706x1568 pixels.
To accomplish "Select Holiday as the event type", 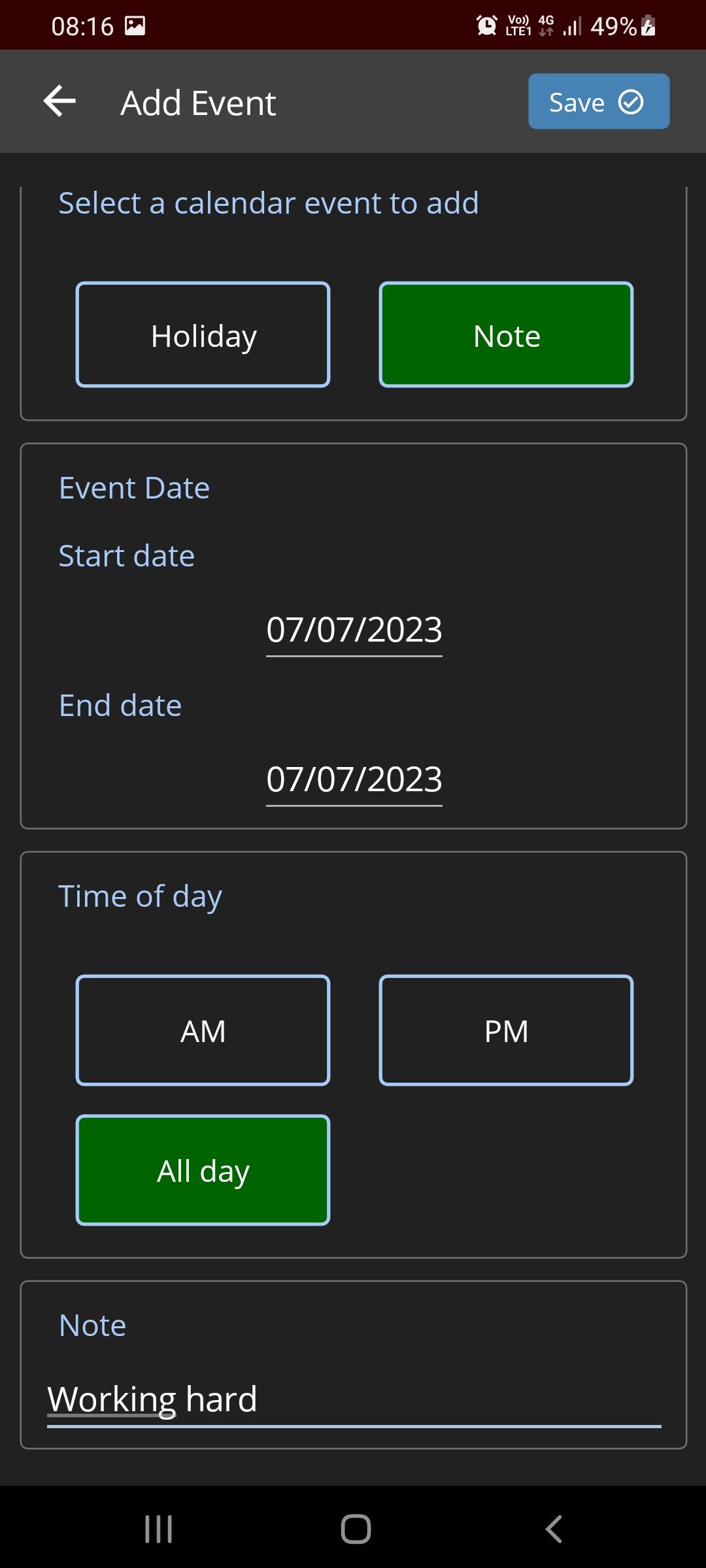I will [203, 335].
